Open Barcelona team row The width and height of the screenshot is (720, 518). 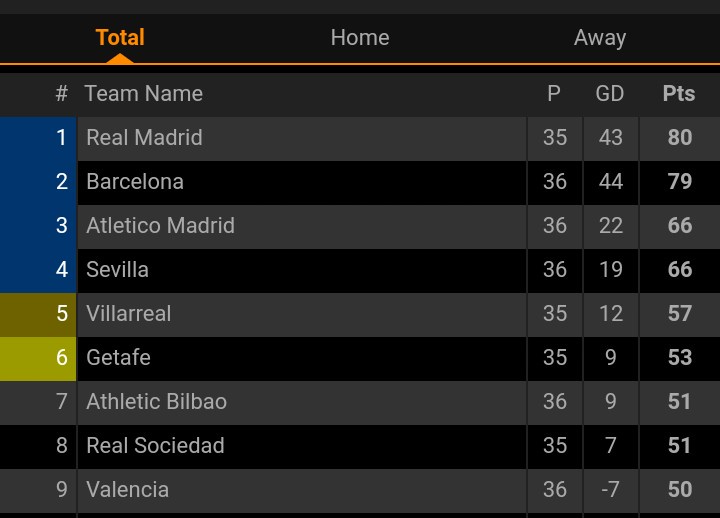click(x=135, y=182)
